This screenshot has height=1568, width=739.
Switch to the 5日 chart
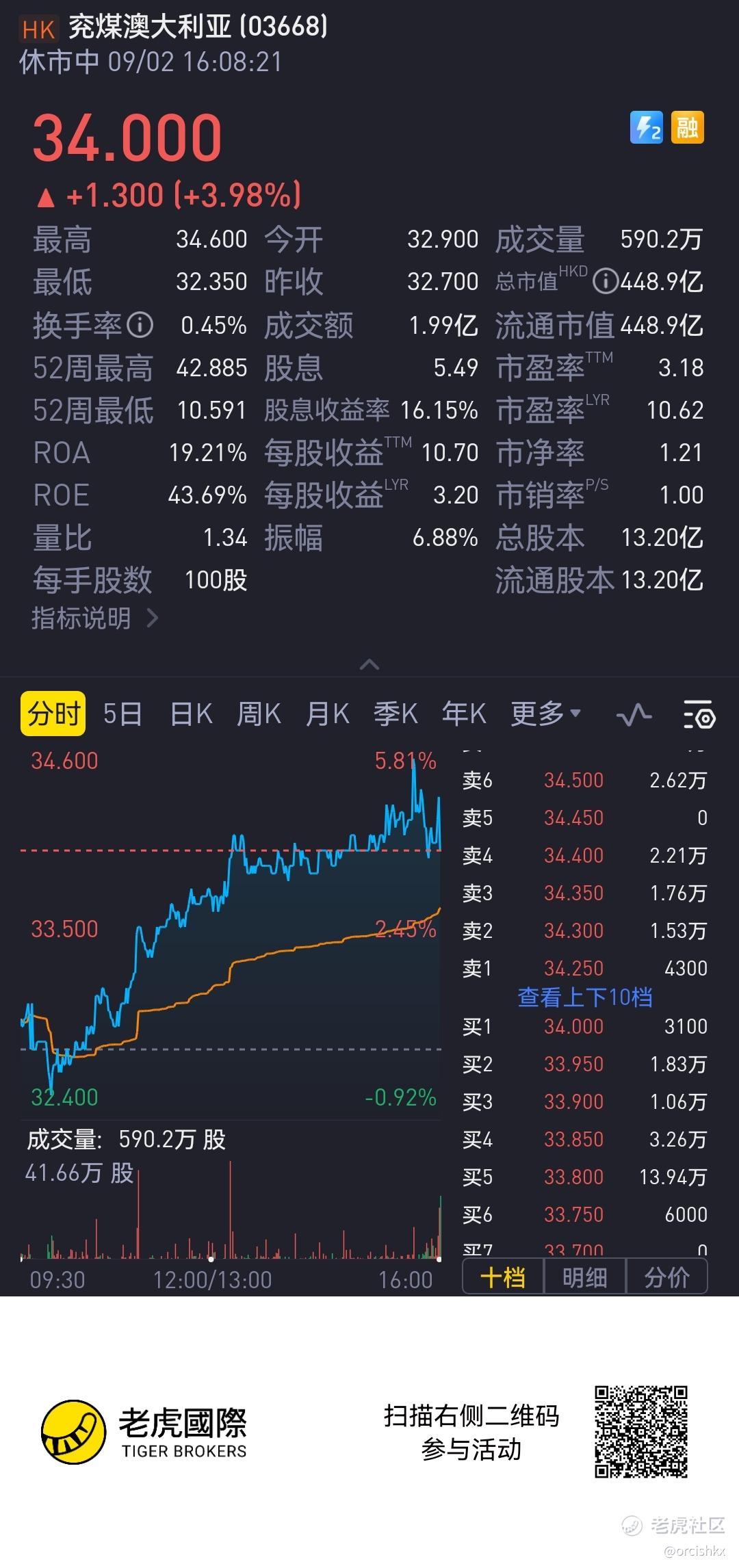pyautogui.click(x=122, y=714)
